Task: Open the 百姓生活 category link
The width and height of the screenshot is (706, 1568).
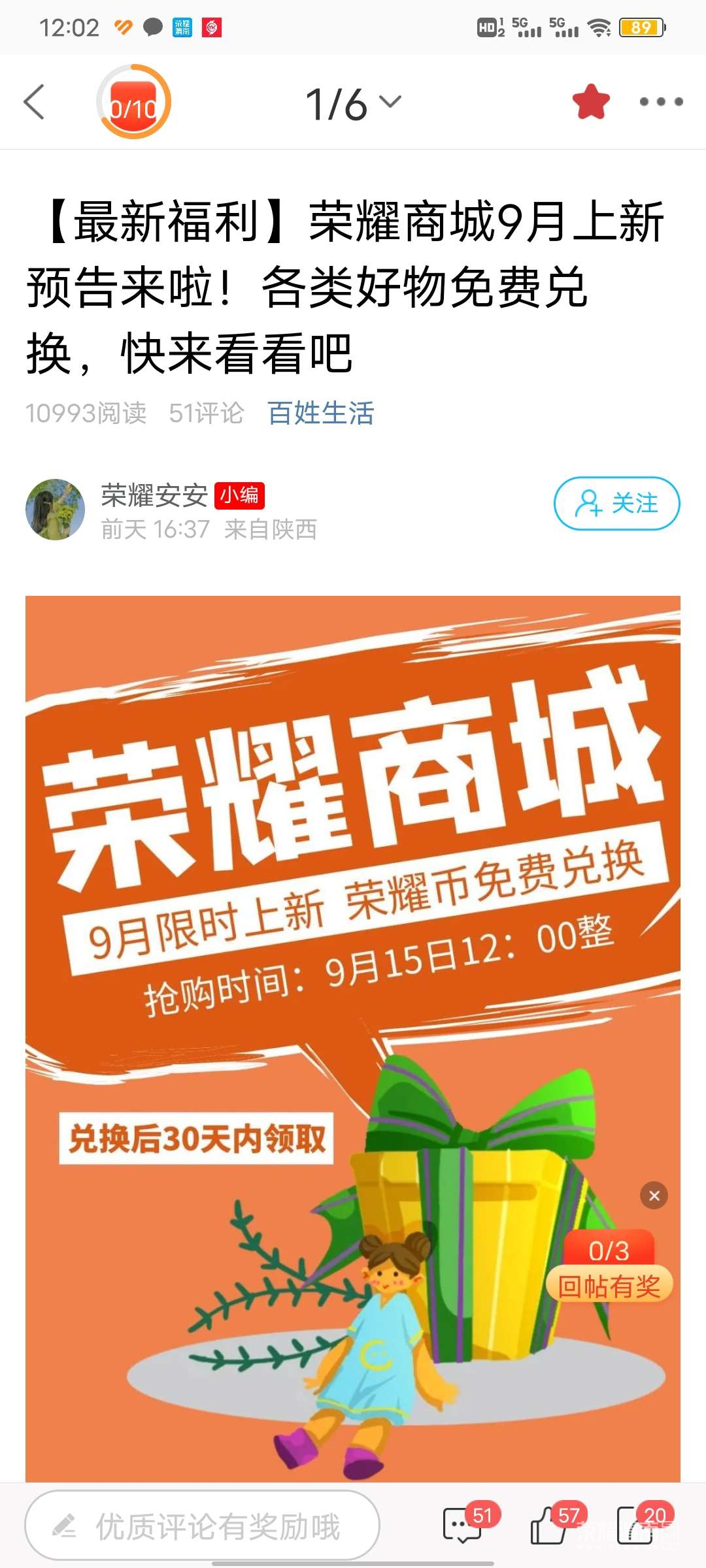Action: pyautogui.click(x=320, y=413)
